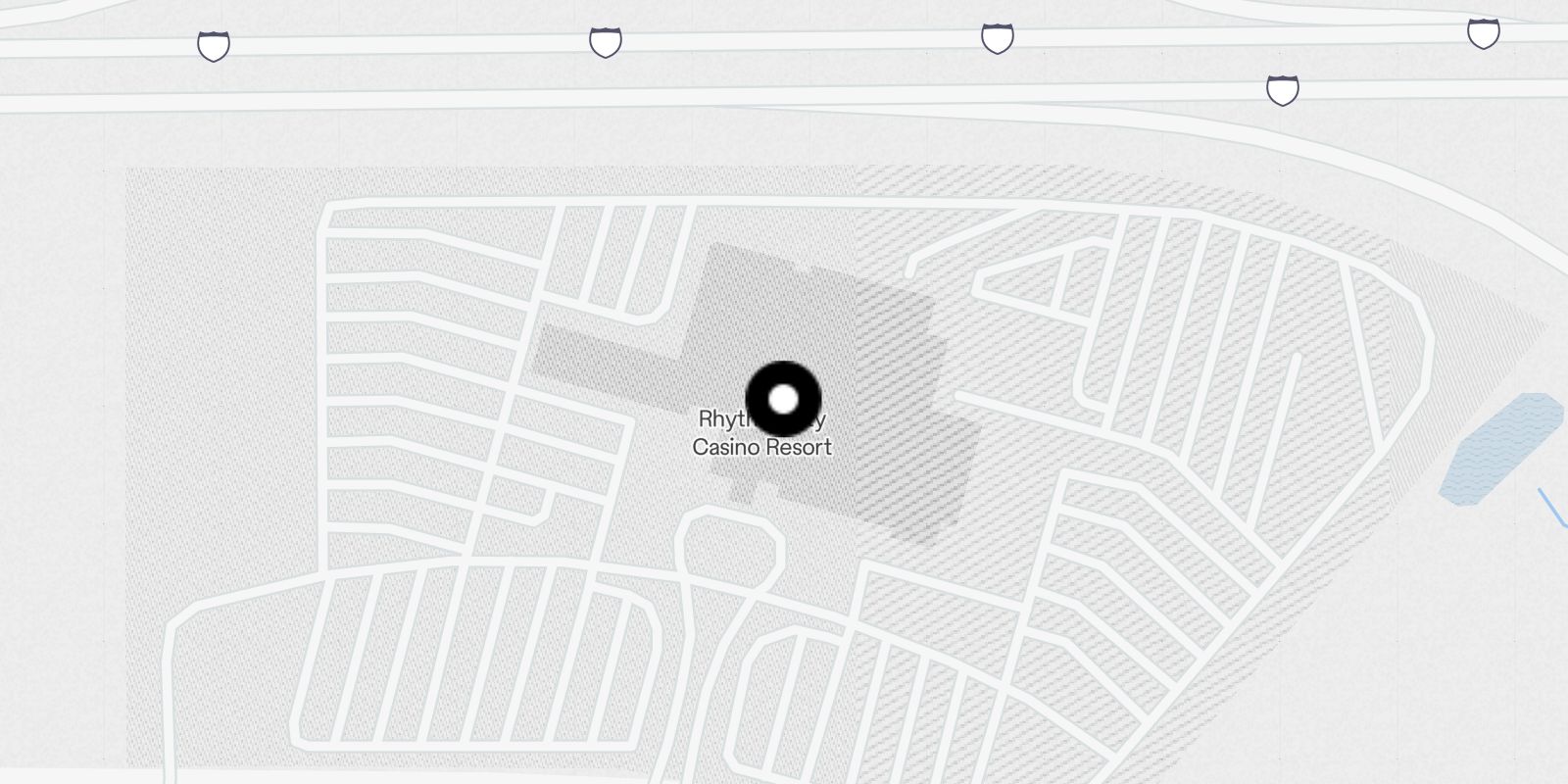
Task: Tap the black location marker pin
Action: pyautogui.click(x=783, y=399)
